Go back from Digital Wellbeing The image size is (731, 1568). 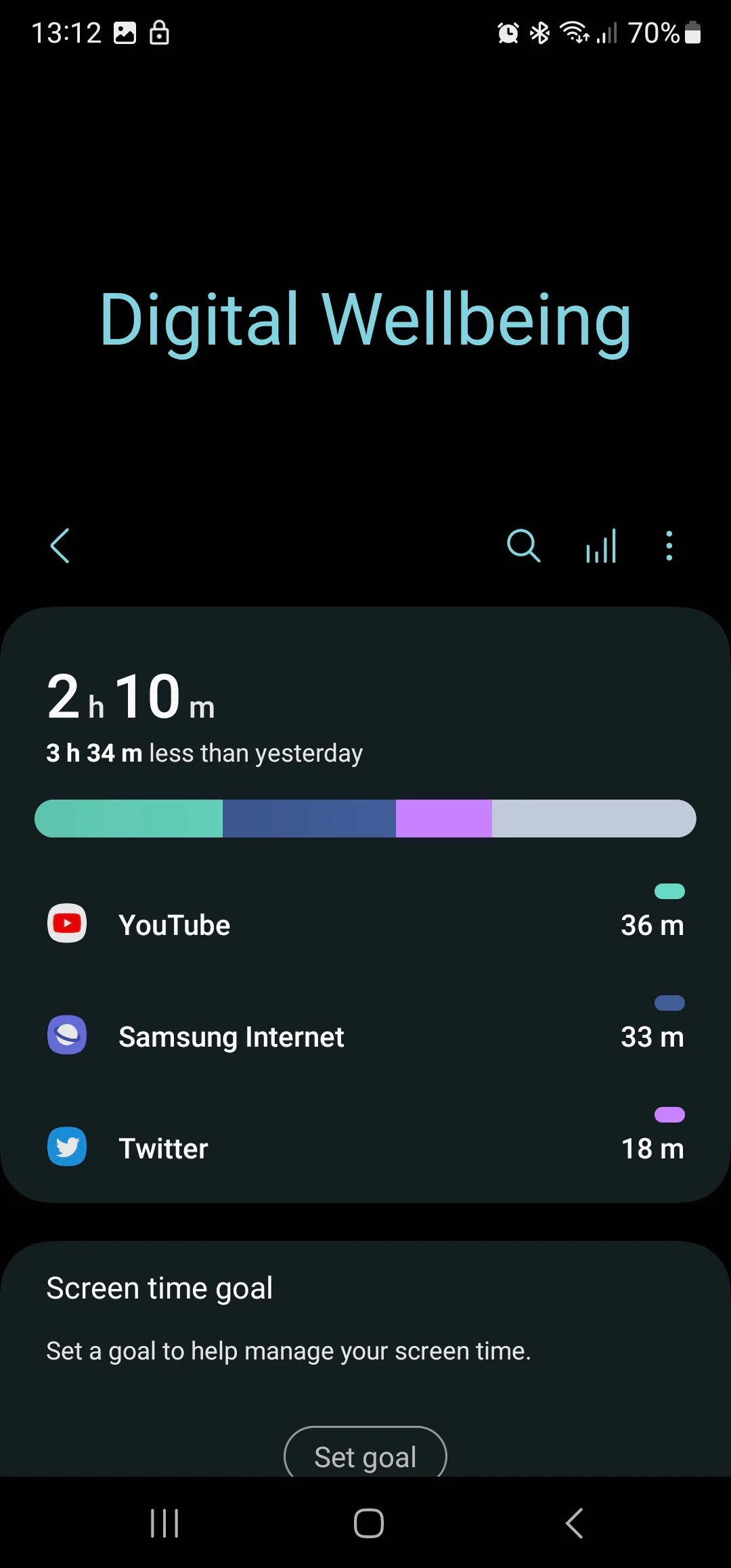click(x=60, y=546)
